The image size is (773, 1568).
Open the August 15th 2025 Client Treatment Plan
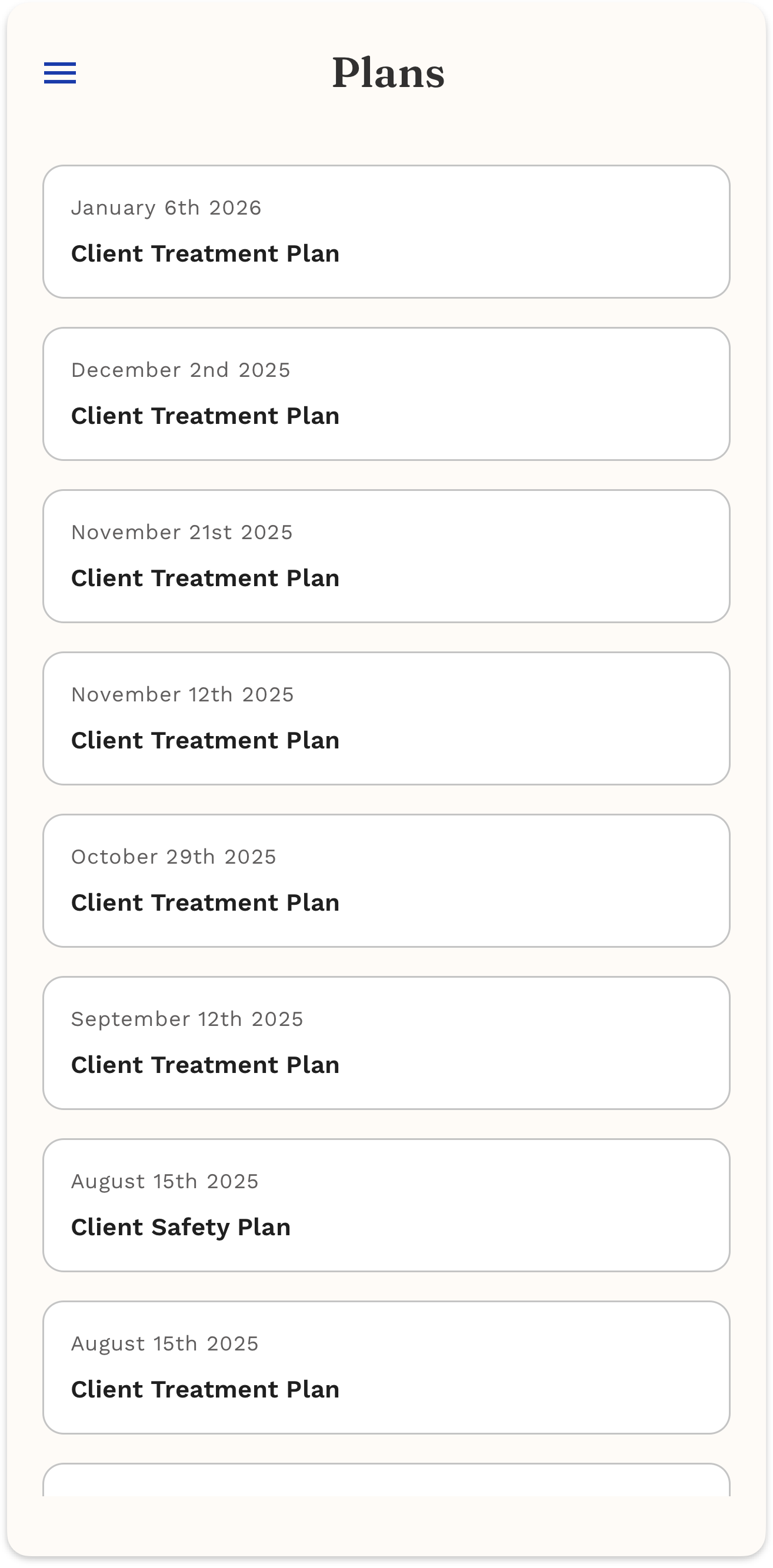pos(386,1367)
